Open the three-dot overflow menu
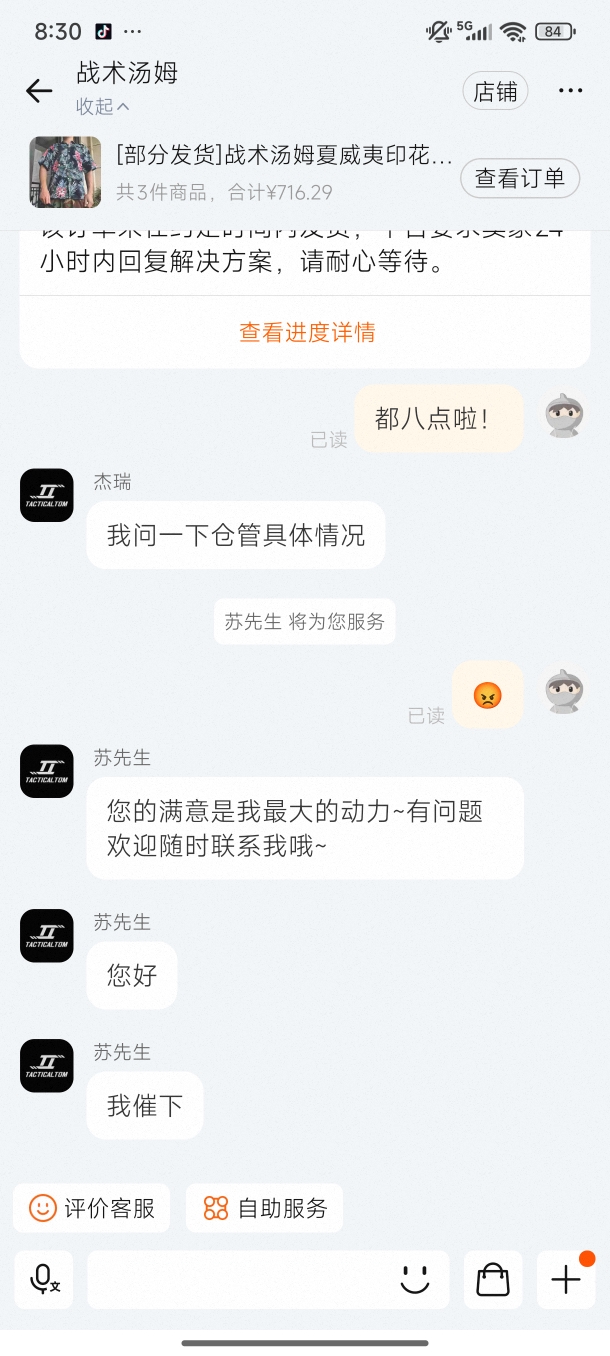Viewport: 610px width, 1356px height. (x=570, y=91)
